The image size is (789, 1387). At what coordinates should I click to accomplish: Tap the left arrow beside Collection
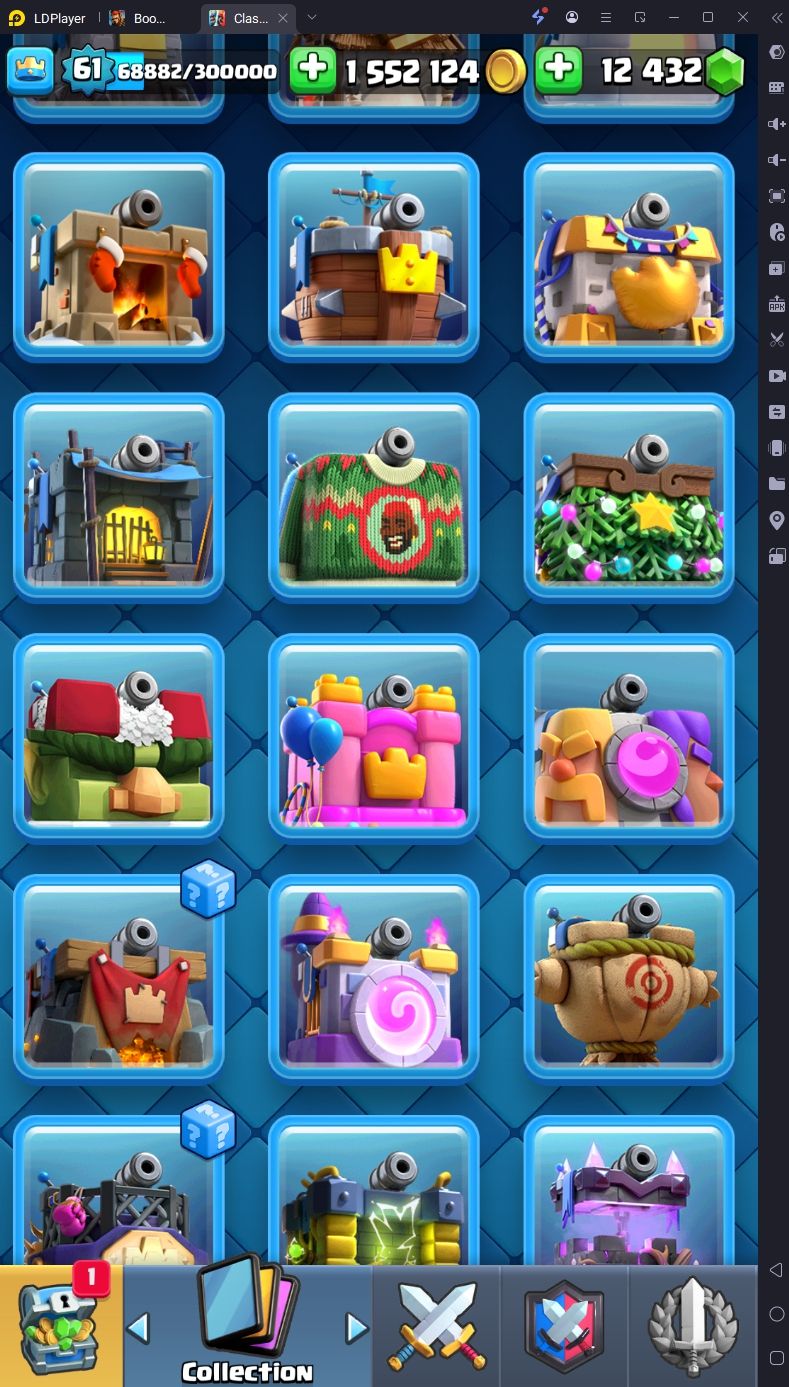coord(139,1328)
